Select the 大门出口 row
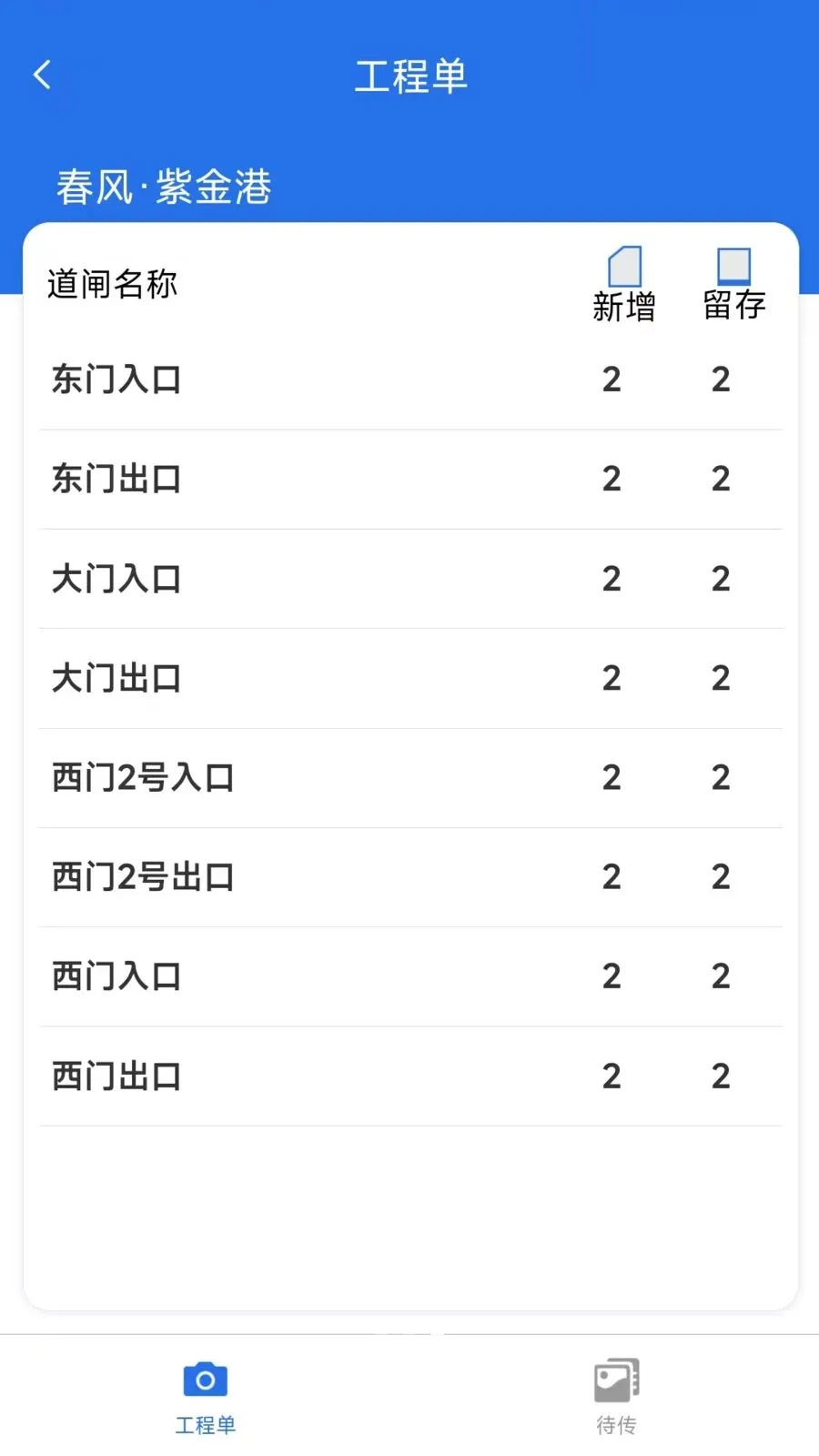Viewport: 819px width, 1456px height. (410, 678)
